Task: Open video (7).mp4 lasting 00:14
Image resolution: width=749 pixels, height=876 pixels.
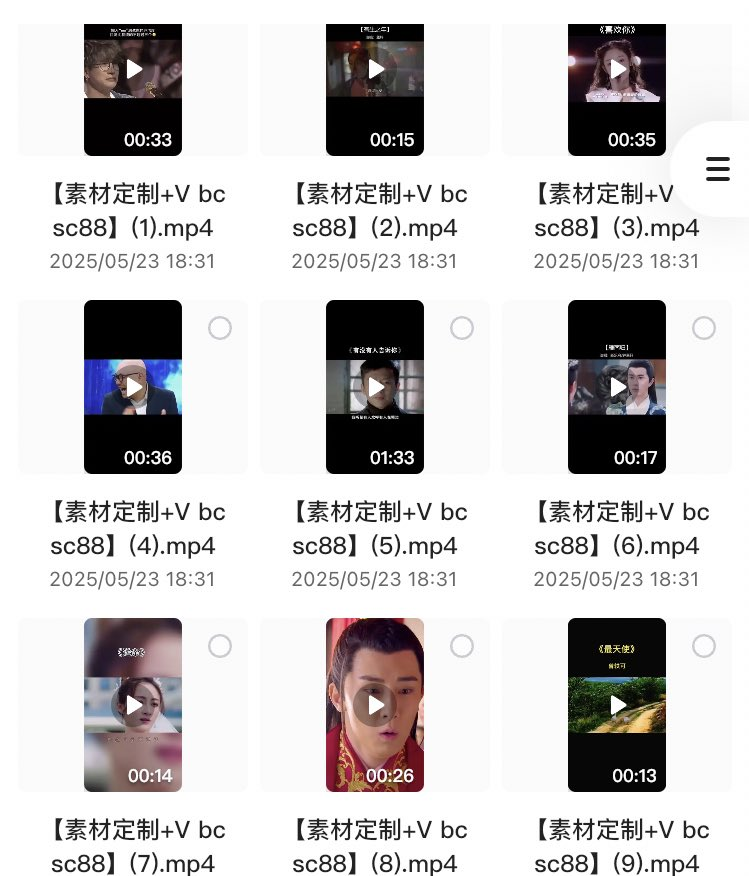Action: pyautogui.click(x=133, y=705)
